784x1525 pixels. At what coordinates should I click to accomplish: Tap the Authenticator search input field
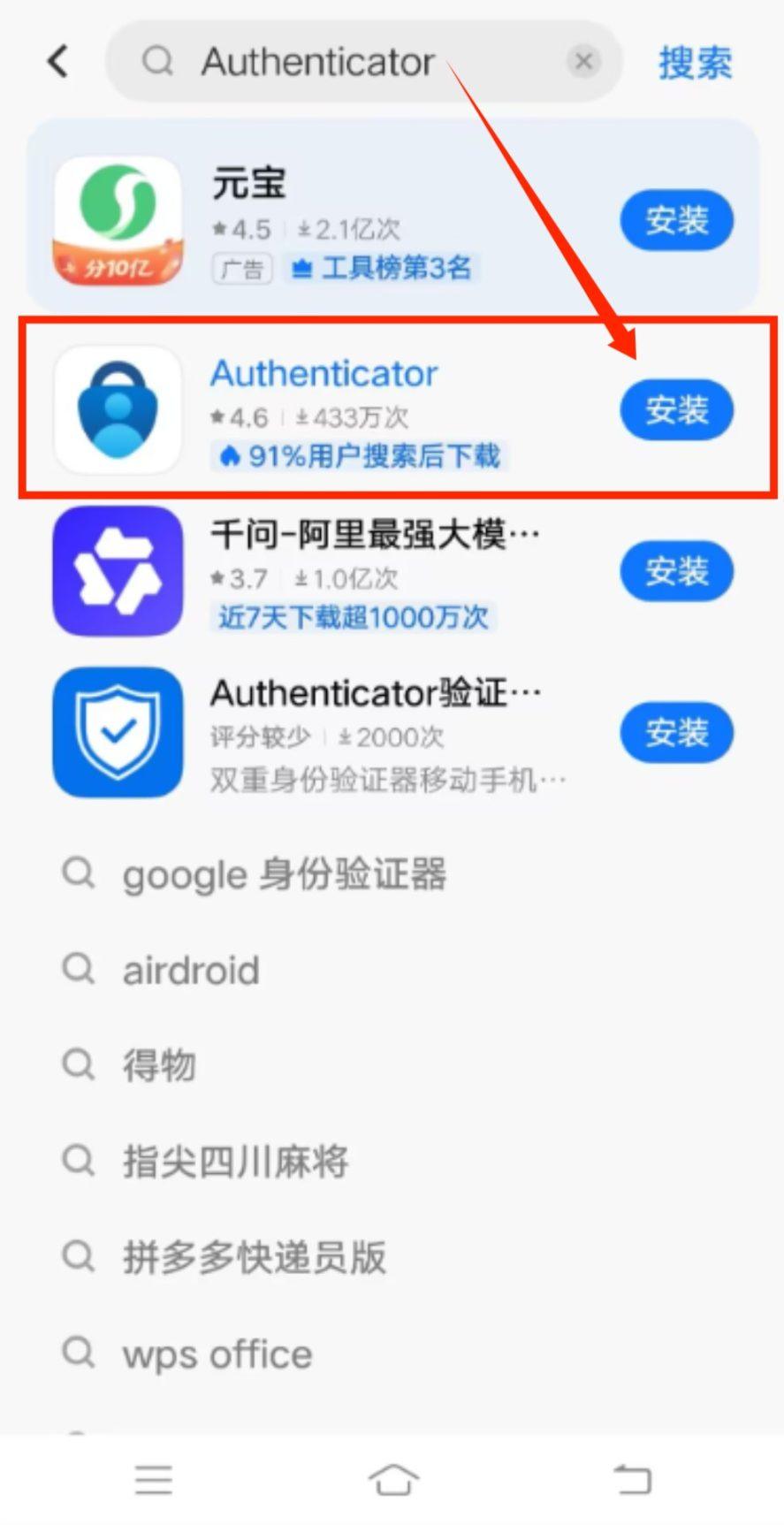pyautogui.click(x=354, y=62)
